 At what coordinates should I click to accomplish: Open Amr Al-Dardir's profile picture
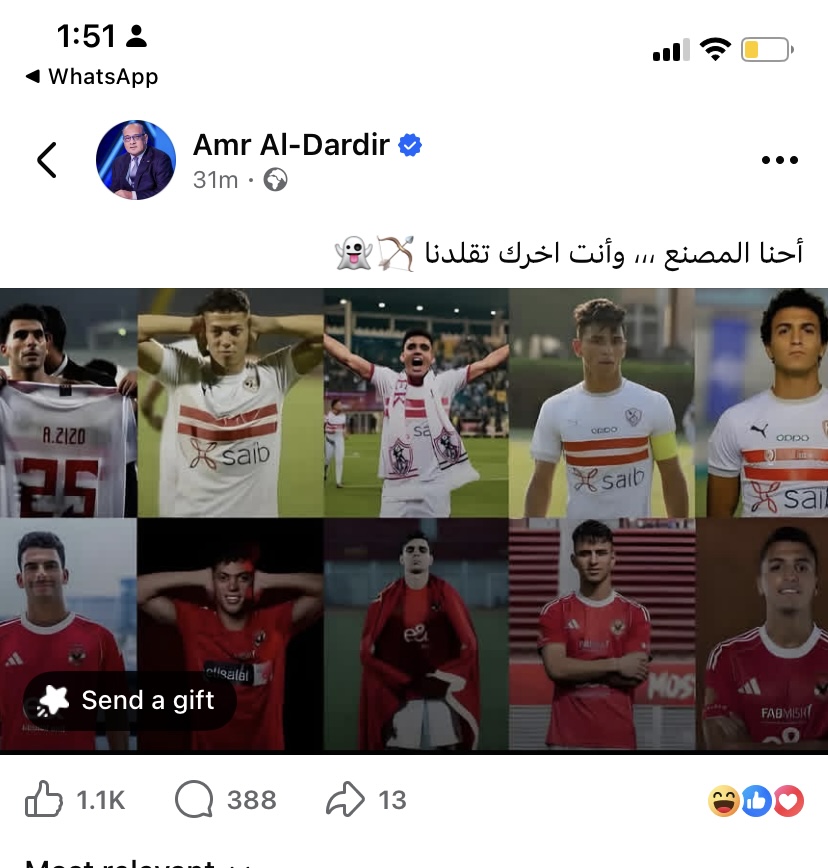point(135,160)
